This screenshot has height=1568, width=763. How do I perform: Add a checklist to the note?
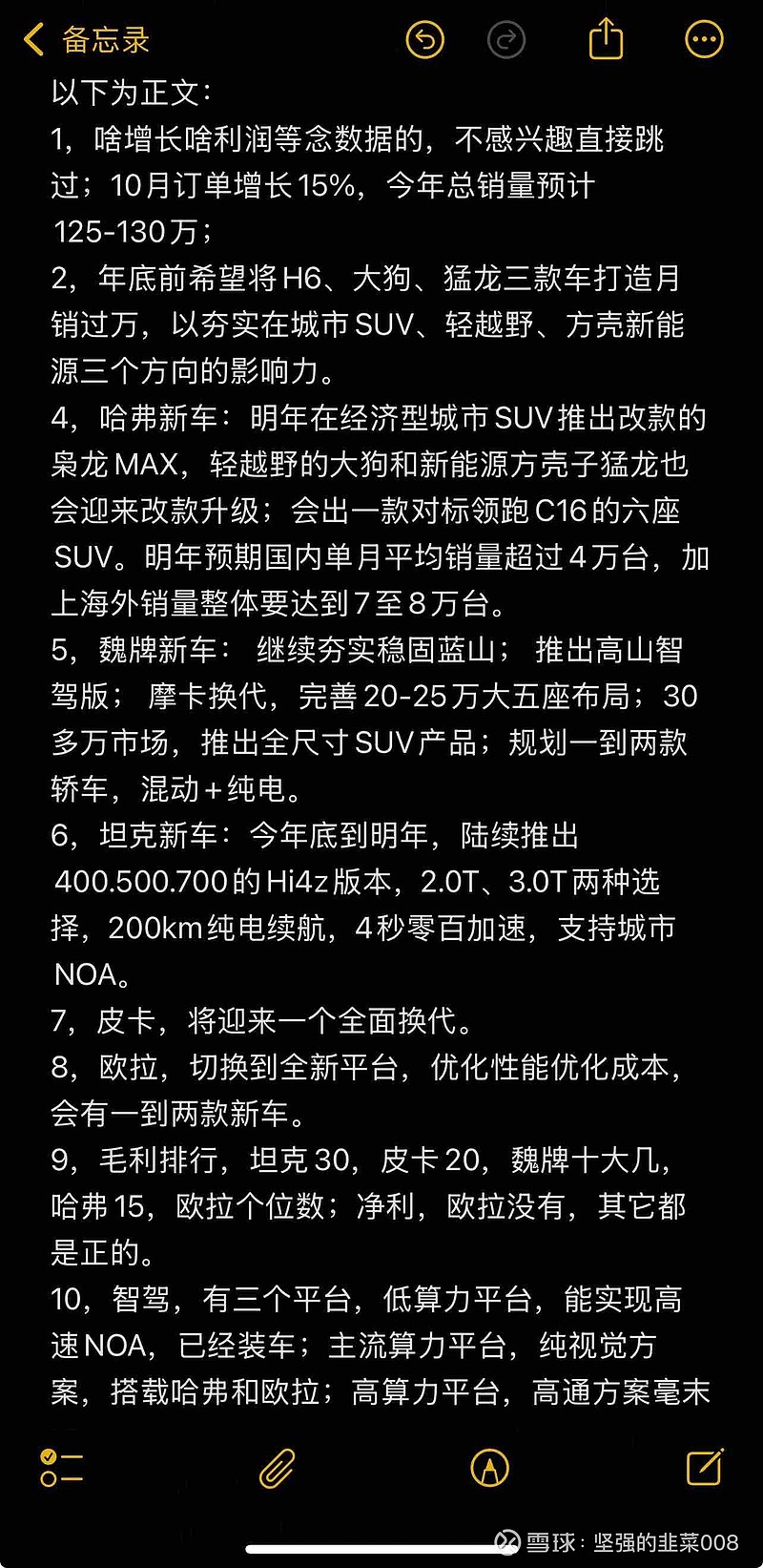[x=62, y=1468]
